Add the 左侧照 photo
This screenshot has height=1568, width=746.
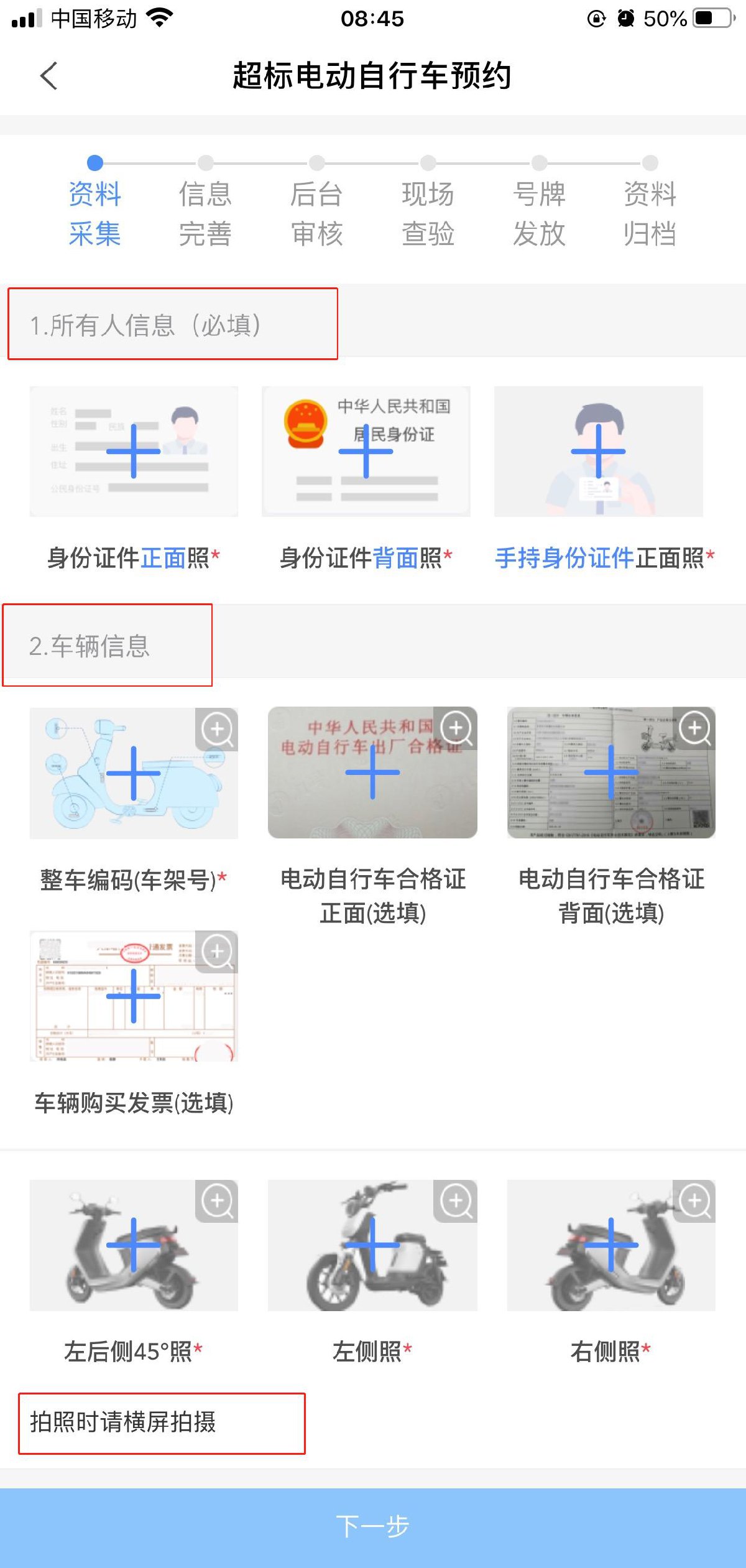click(x=372, y=1245)
